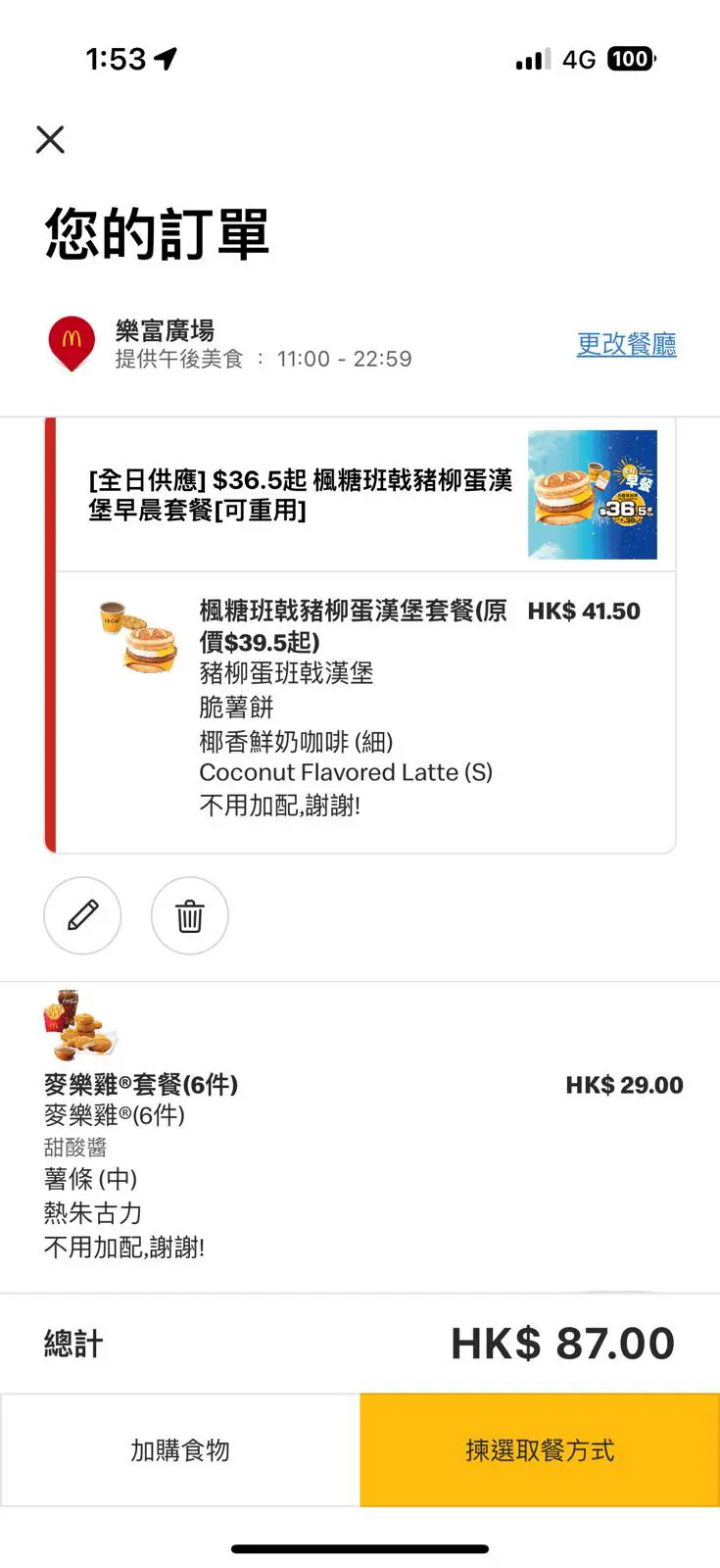Open the 麥樂雞套餐(6件) order item
The image size is (720, 1568).
coord(141,1085)
